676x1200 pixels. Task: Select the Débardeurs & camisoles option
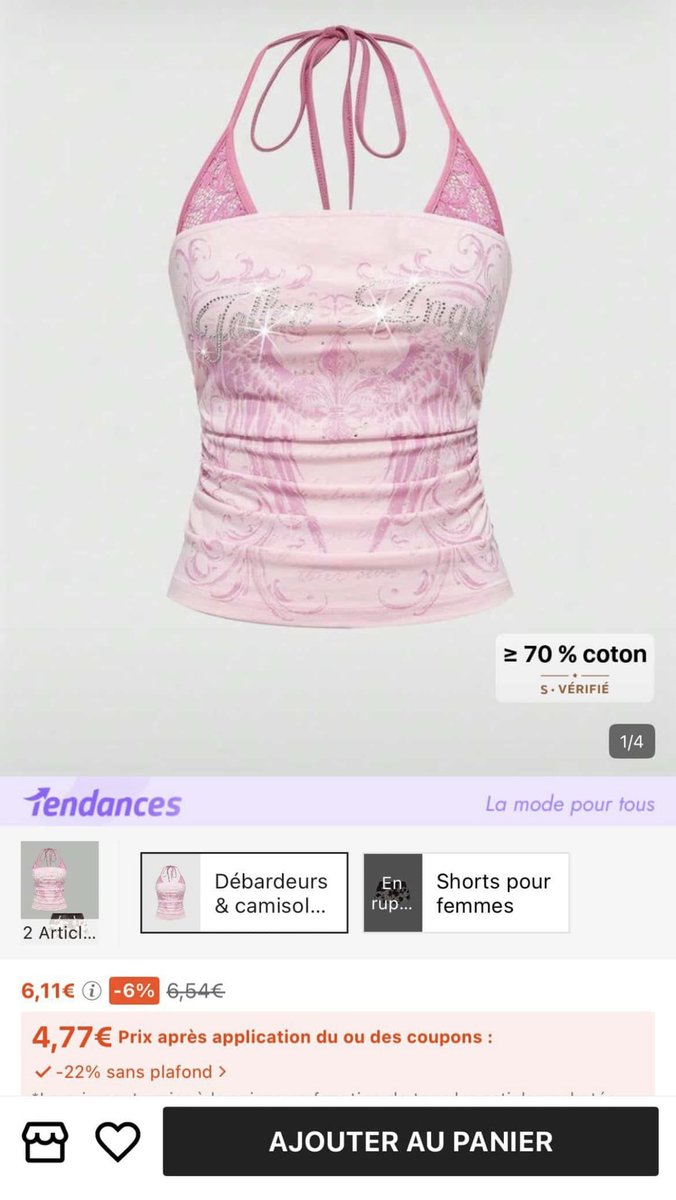[244, 893]
